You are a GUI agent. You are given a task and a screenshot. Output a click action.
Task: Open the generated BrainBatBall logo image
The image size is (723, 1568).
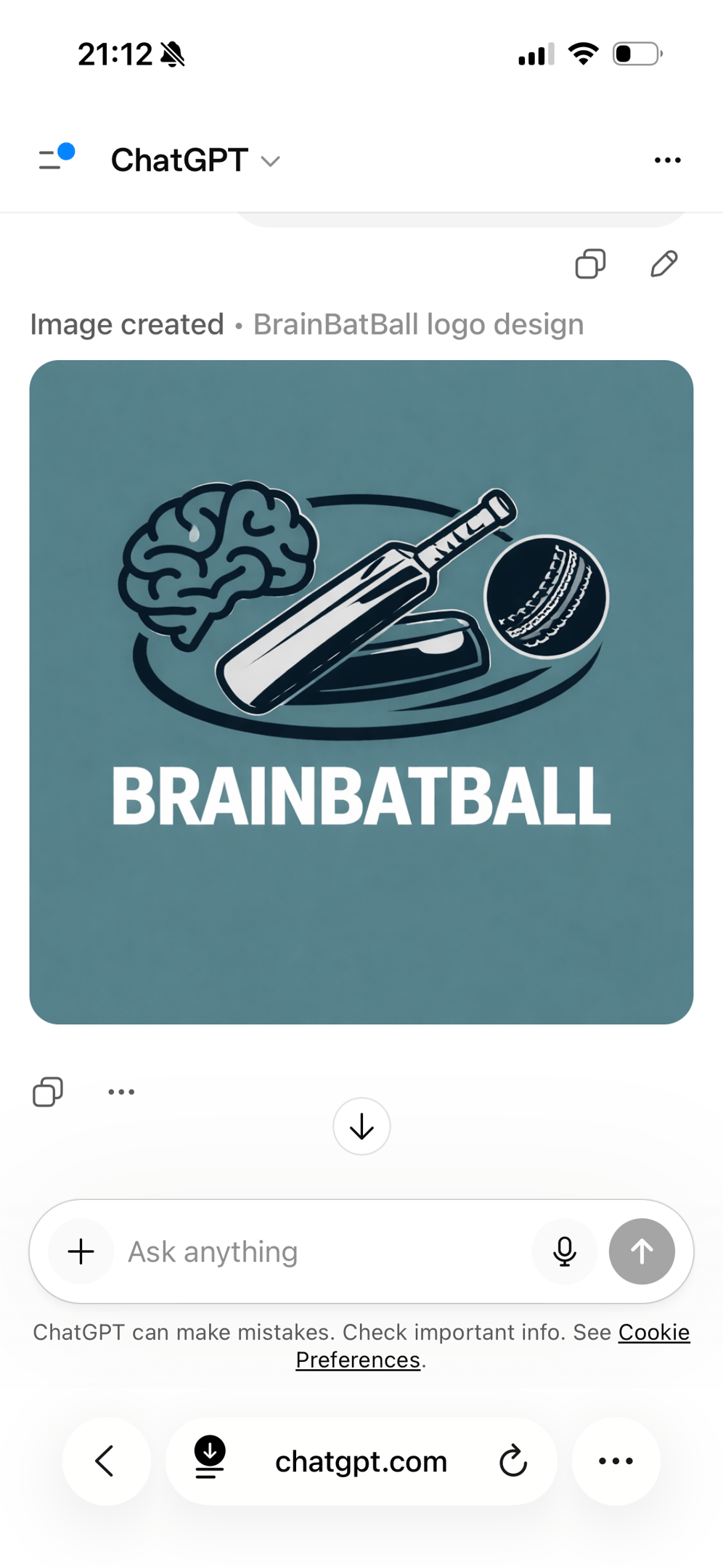tap(361, 692)
